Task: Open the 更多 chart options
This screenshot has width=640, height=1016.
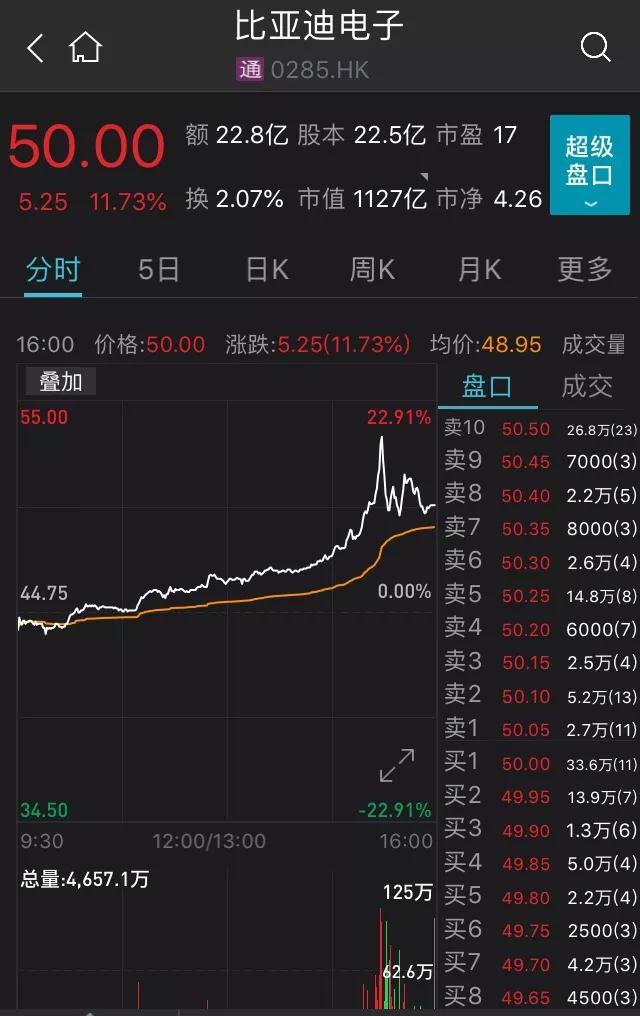Action: (x=584, y=269)
